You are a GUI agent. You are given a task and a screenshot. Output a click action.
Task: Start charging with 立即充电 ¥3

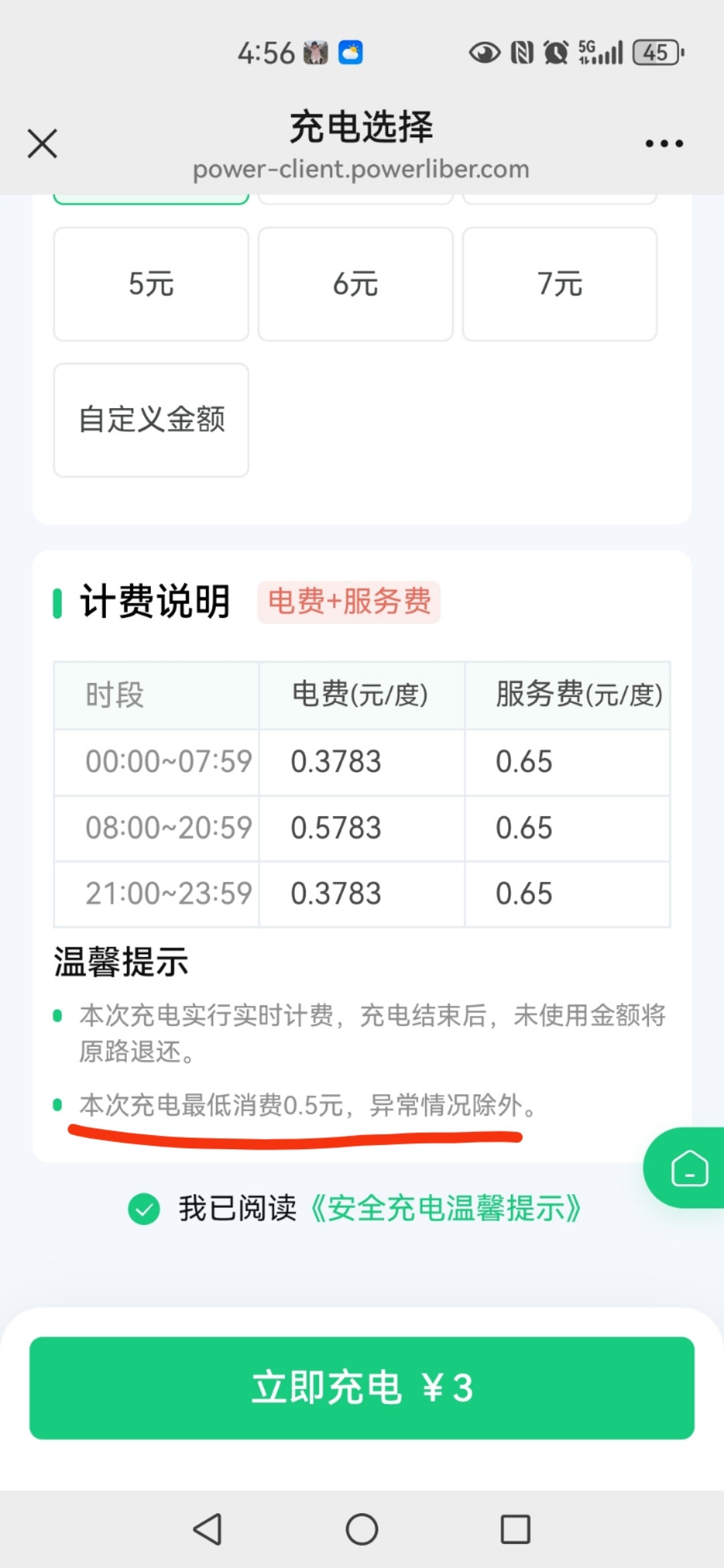[362, 1388]
